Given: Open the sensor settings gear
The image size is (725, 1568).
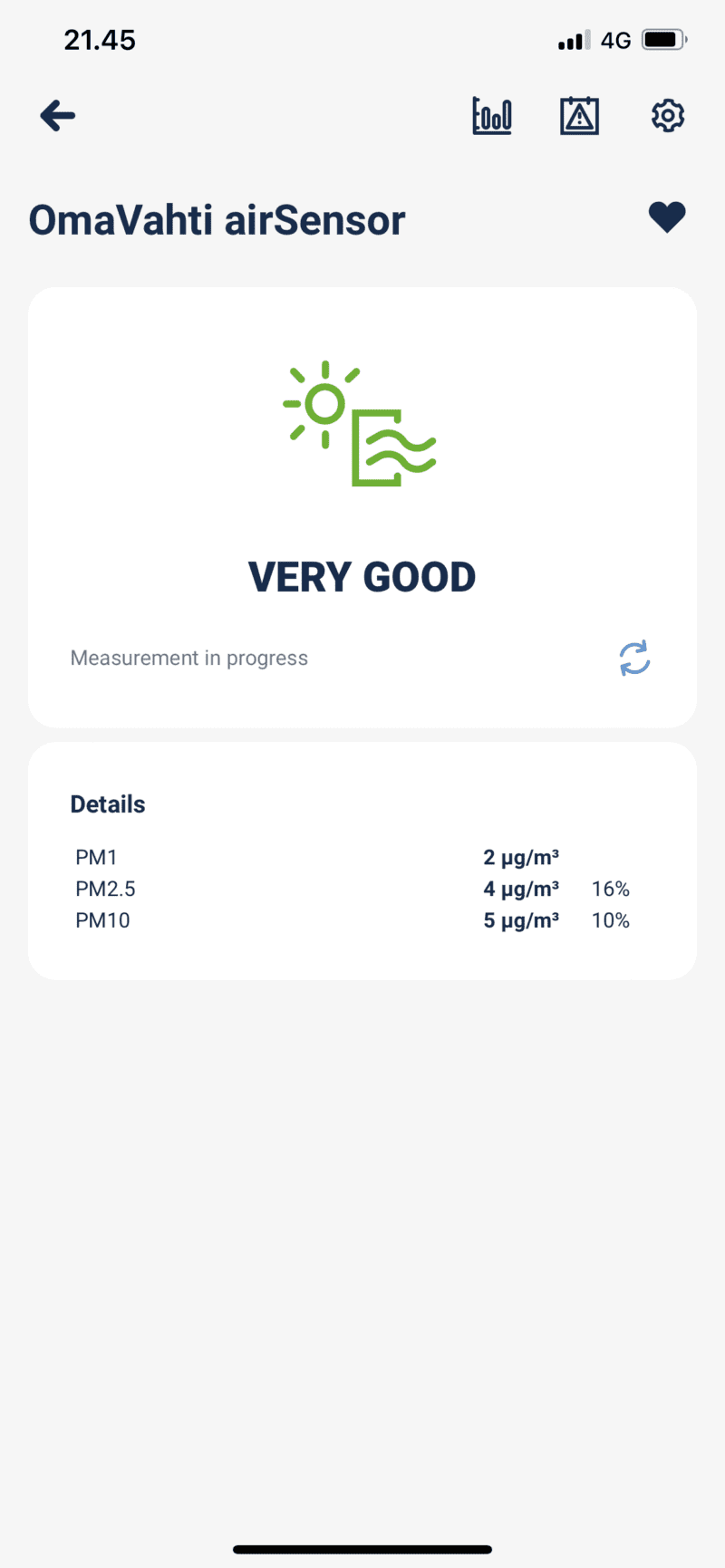Looking at the screenshot, I should (668, 116).
